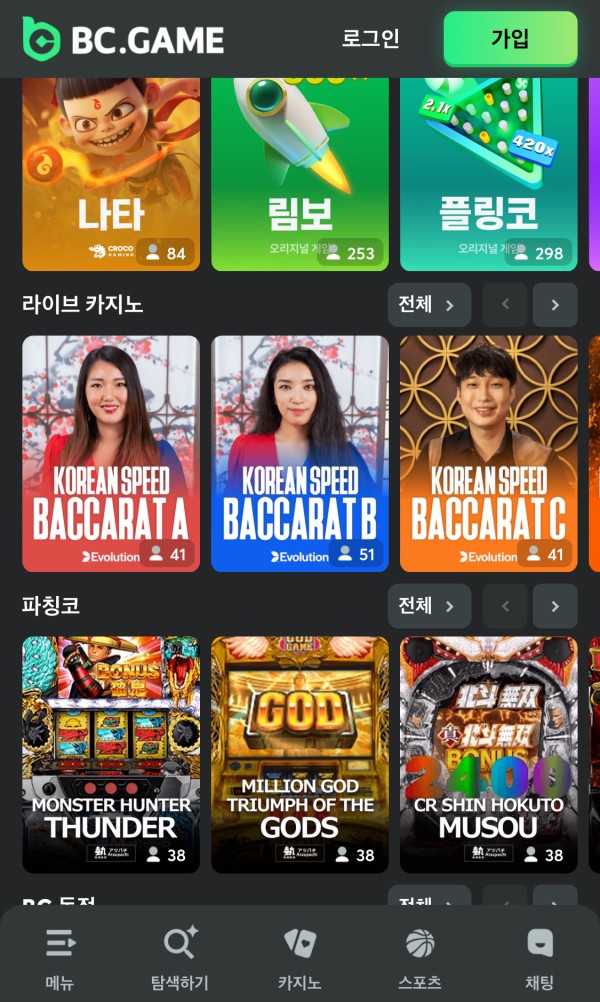Switch to the 스포츠 tab
This screenshot has width=600, height=1002.
(420, 957)
